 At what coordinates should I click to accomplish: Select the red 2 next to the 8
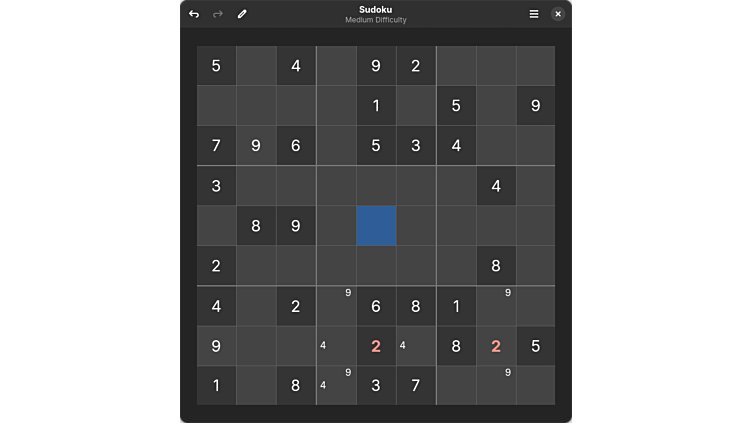[496, 346]
